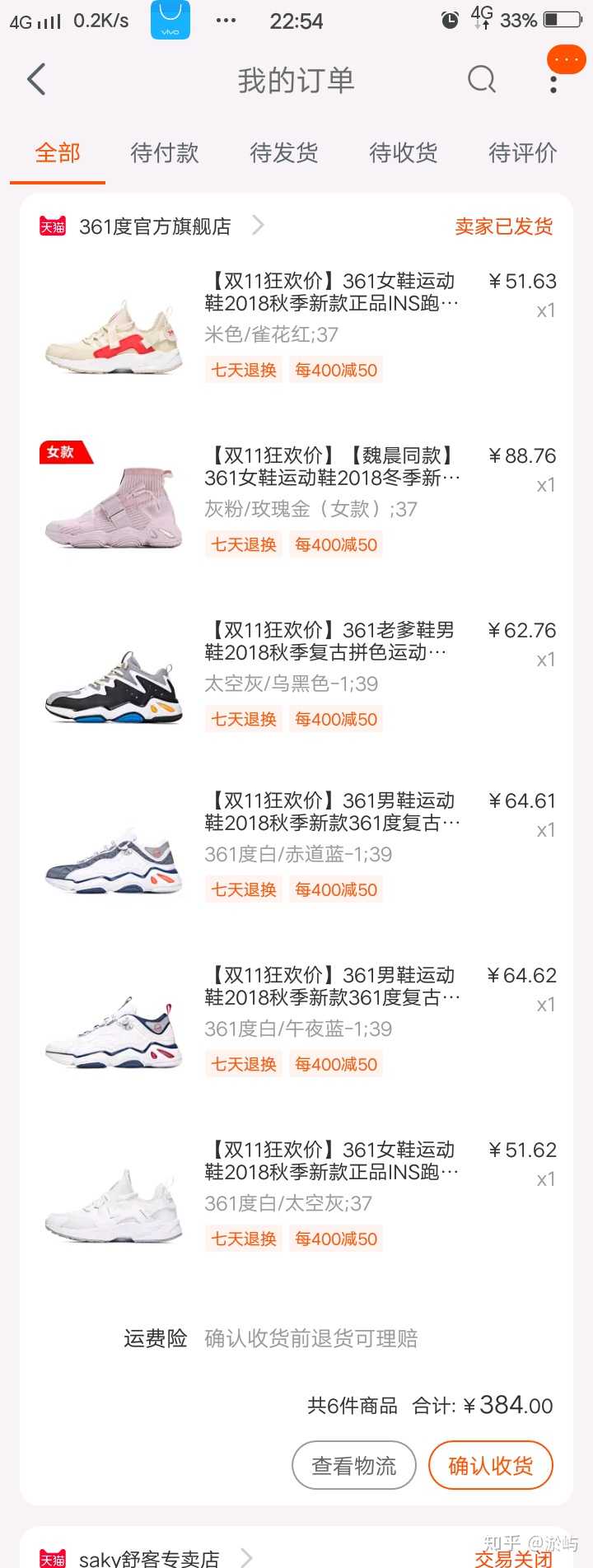Open the order search icon
This screenshot has width=593, height=1568.
pos(482,80)
